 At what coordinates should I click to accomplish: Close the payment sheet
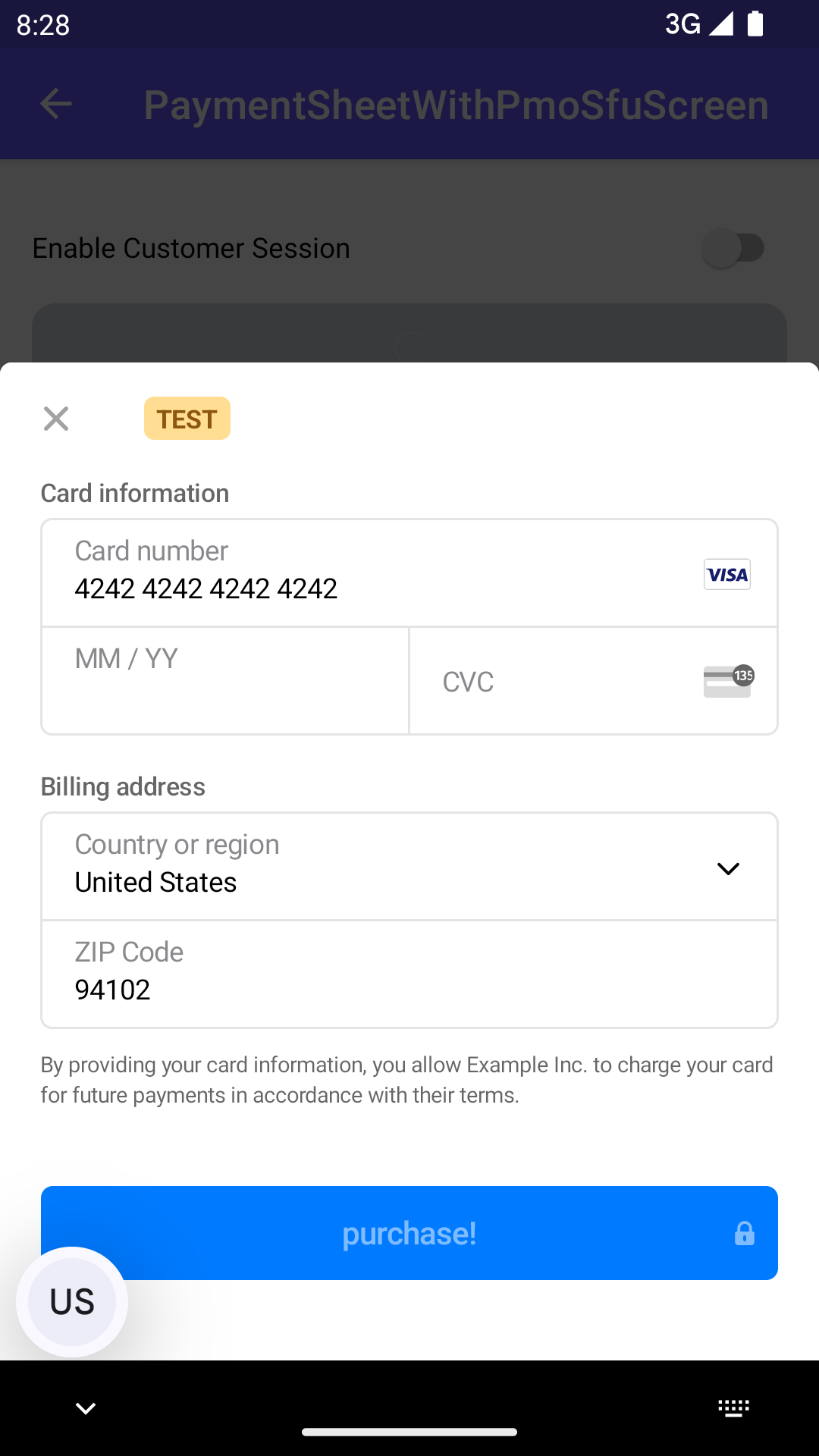point(56,419)
